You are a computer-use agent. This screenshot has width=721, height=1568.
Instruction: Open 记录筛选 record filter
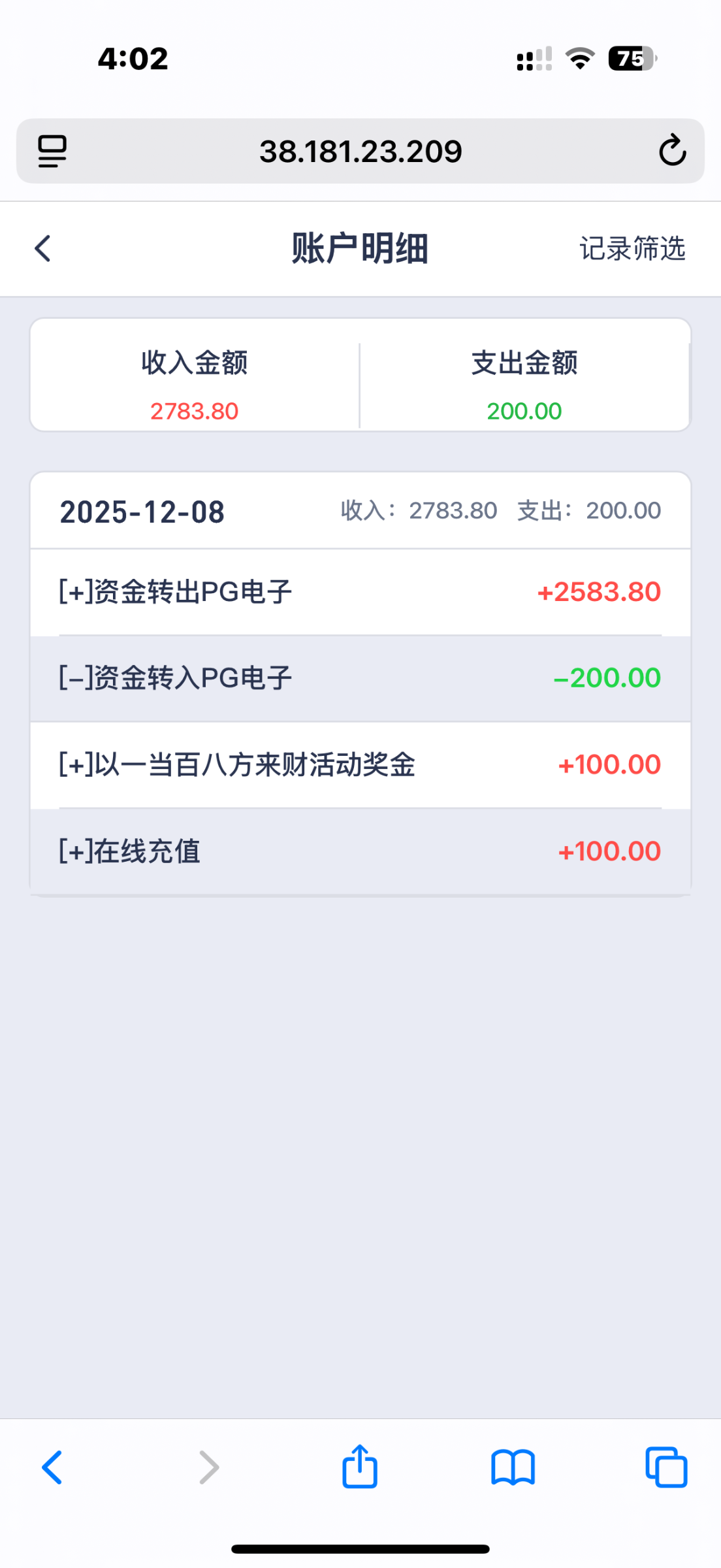[632, 250]
